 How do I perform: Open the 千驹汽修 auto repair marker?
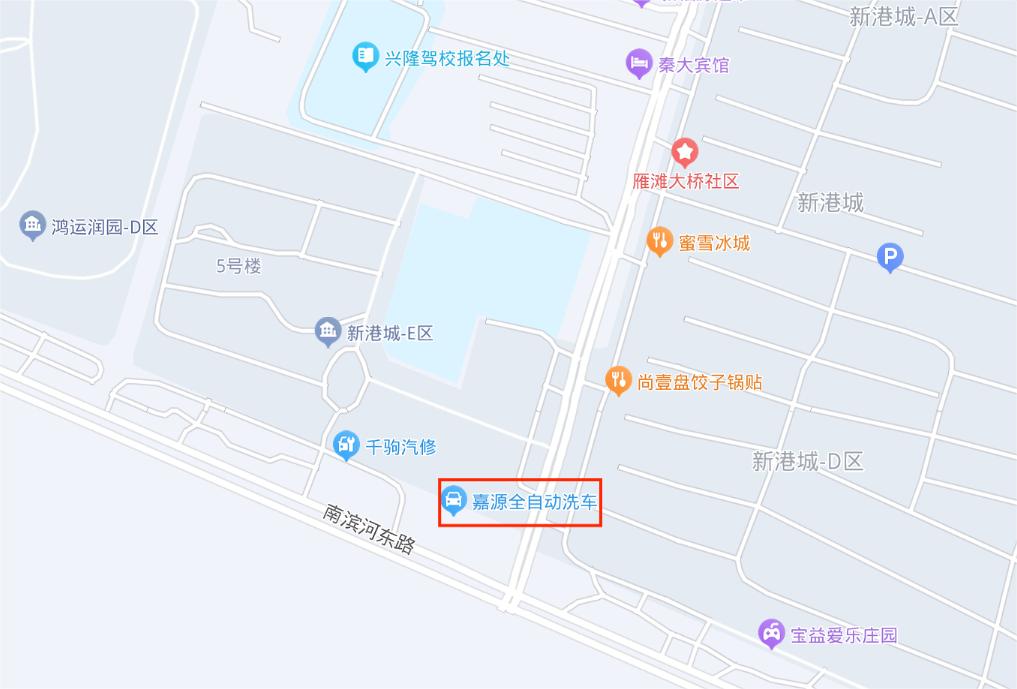coord(346,445)
